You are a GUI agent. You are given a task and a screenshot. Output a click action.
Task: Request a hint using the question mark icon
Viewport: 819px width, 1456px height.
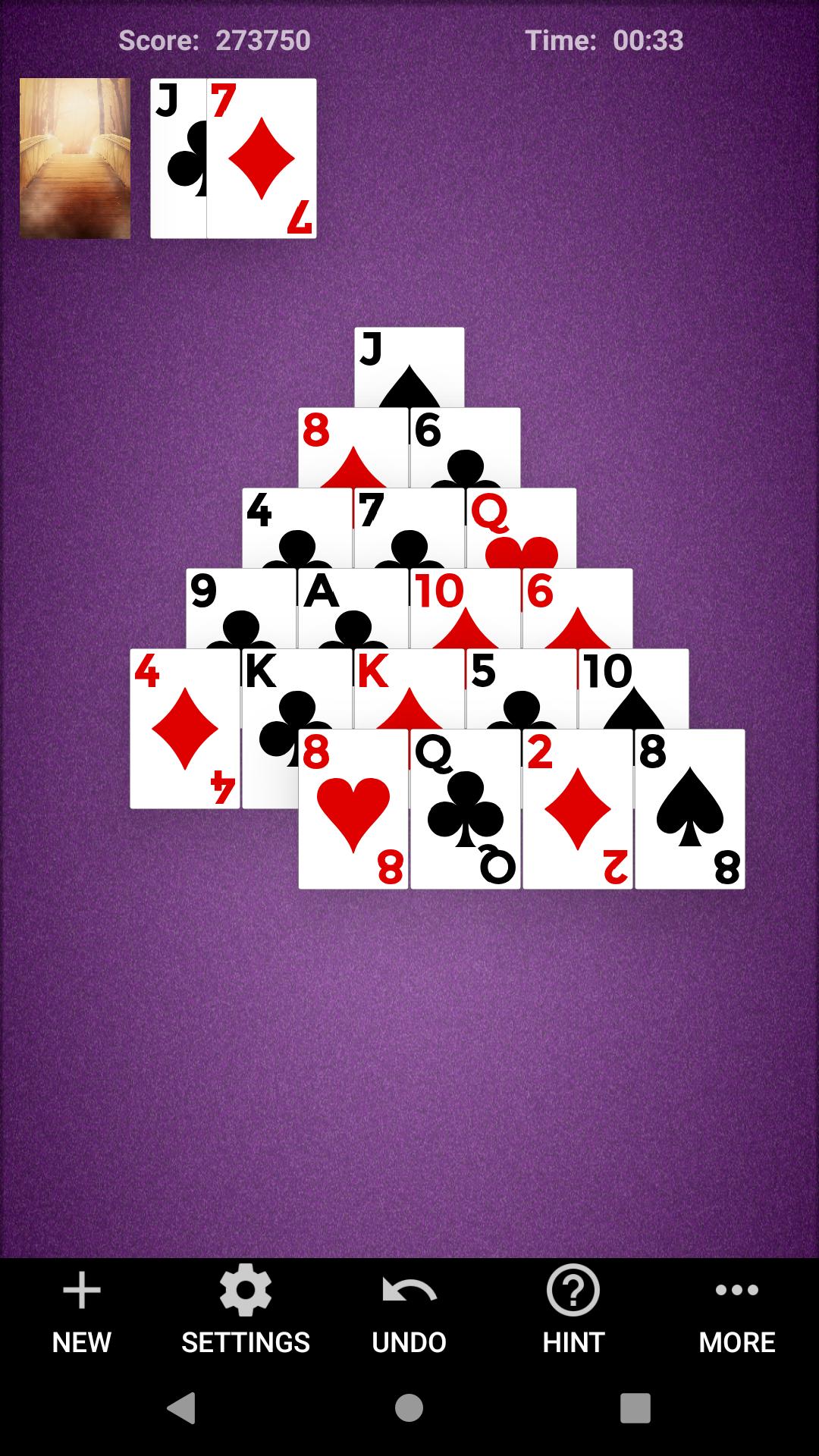(x=573, y=1289)
